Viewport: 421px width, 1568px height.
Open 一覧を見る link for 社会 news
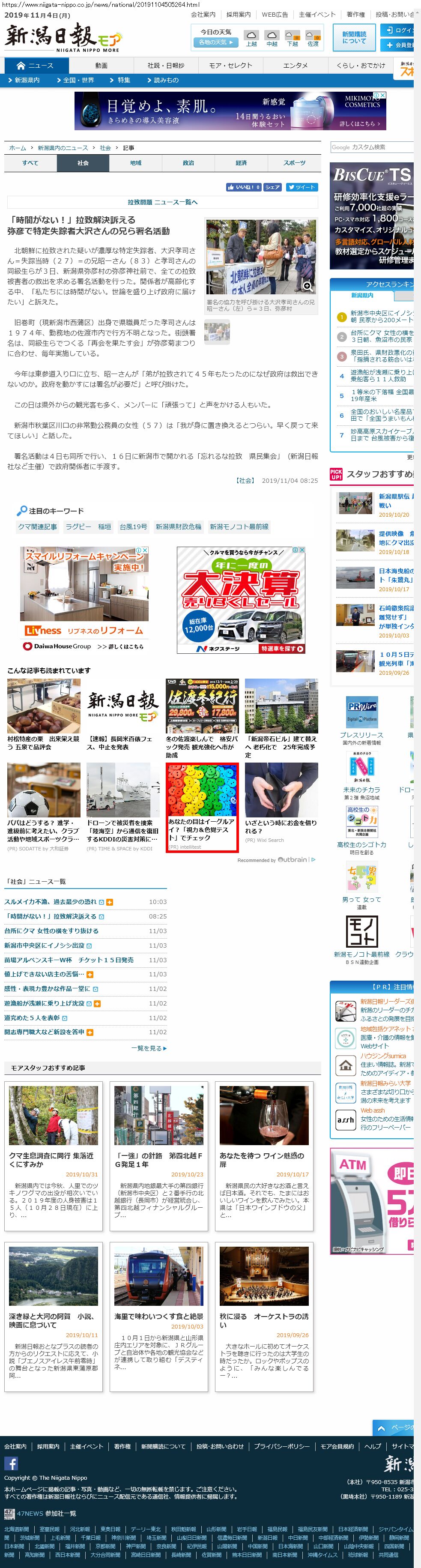pos(149,1048)
